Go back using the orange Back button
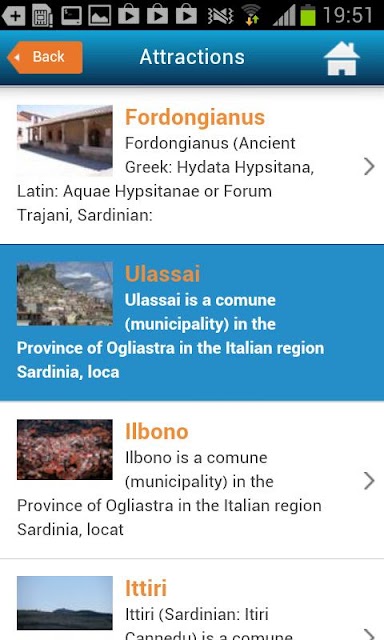 tap(45, 57)
